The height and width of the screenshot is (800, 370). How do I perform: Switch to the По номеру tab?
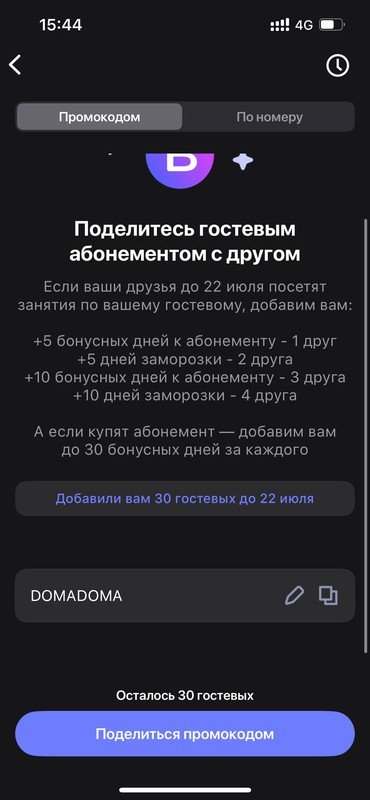coord(269,117)
